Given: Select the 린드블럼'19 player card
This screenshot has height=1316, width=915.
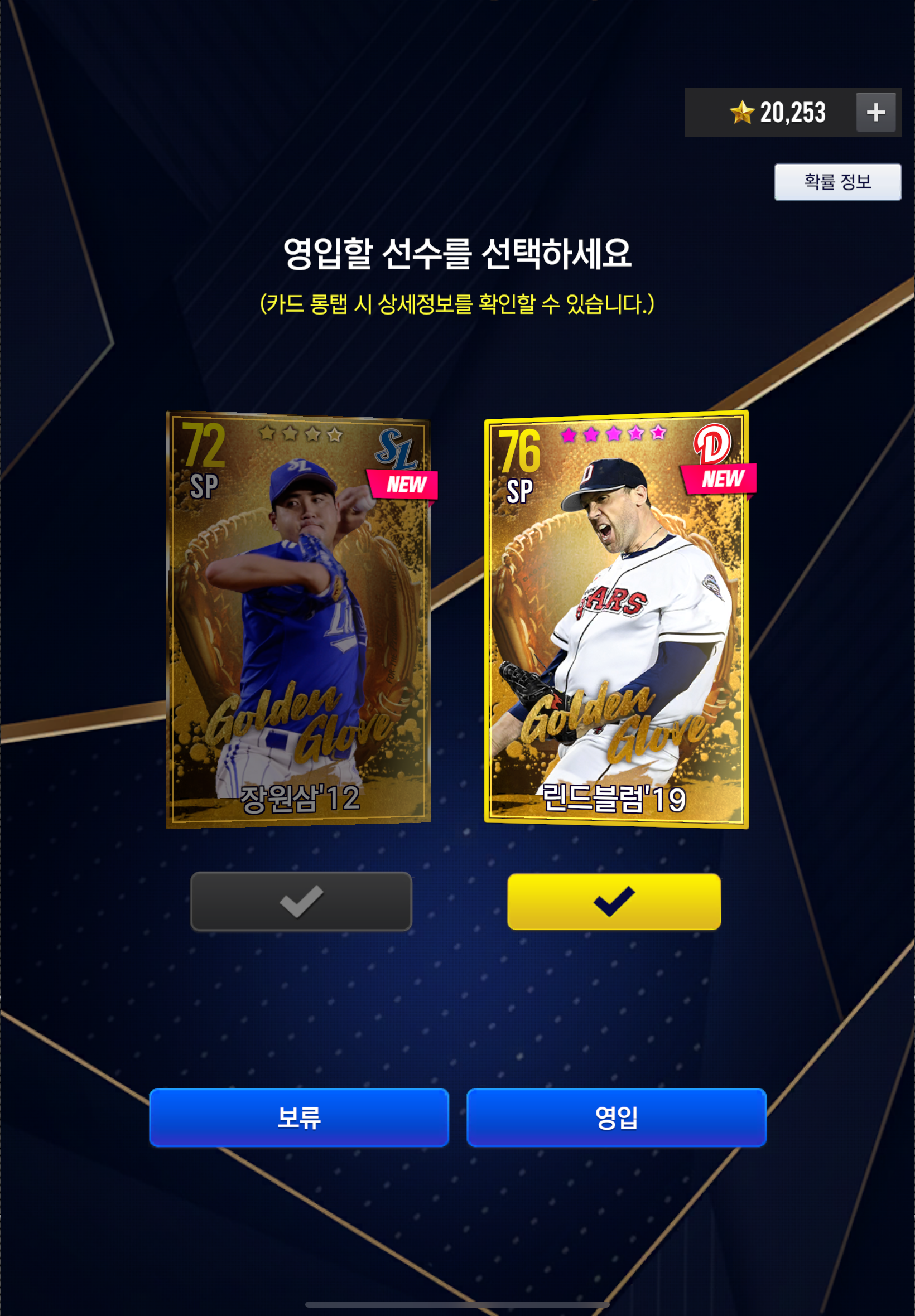Looking at the screenshot, I should 617,619.
